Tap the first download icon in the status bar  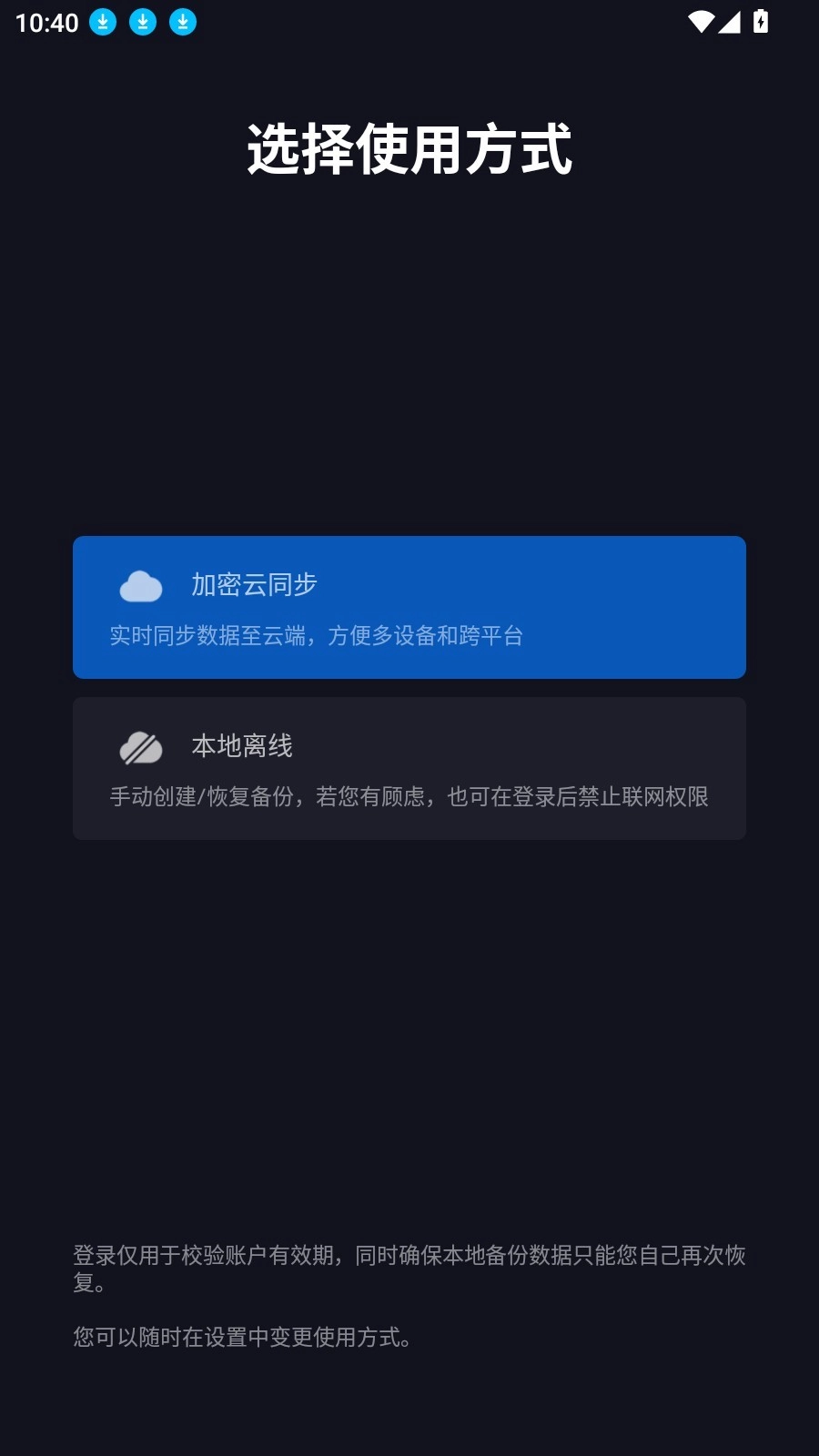point(102,22)
